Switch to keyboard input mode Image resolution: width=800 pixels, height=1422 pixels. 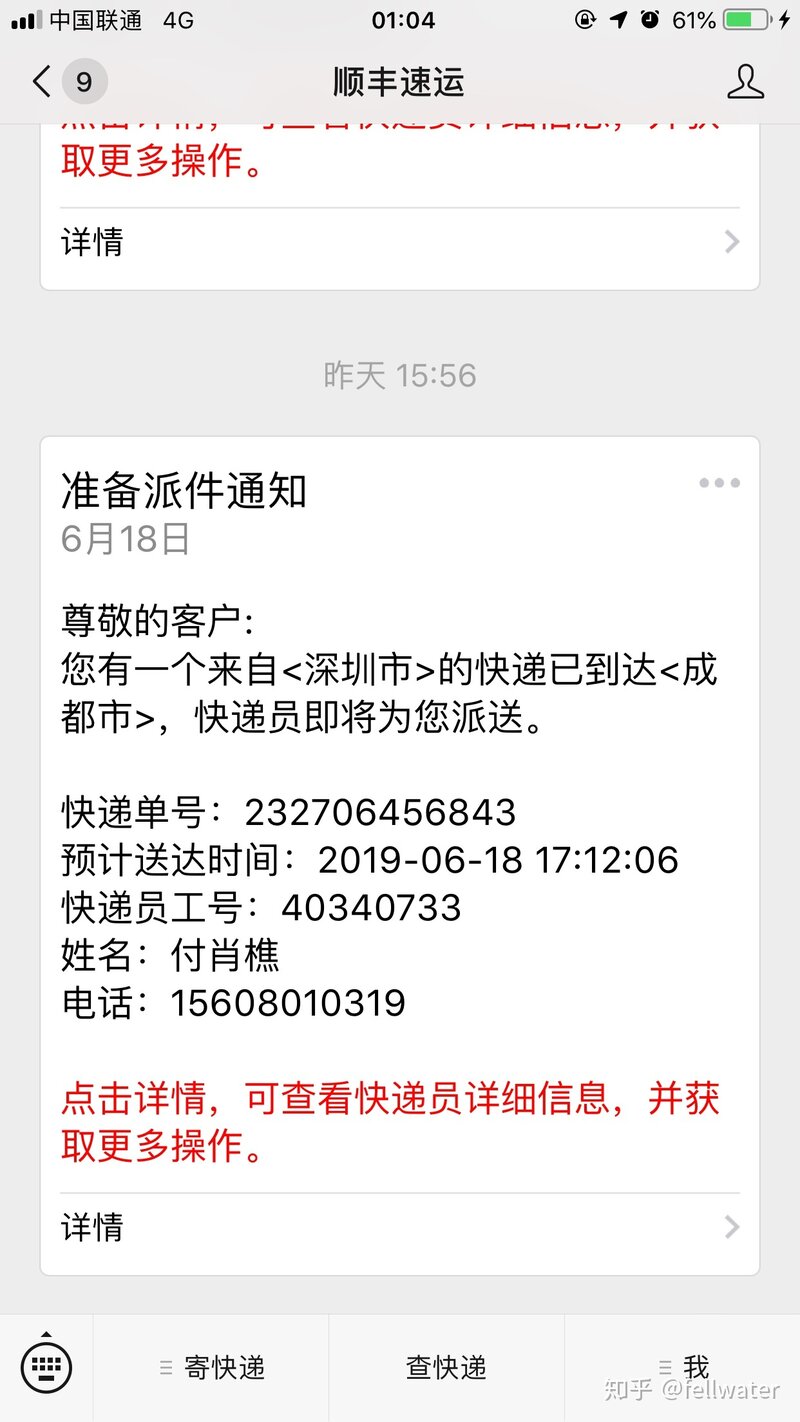tap(46, 1366)
